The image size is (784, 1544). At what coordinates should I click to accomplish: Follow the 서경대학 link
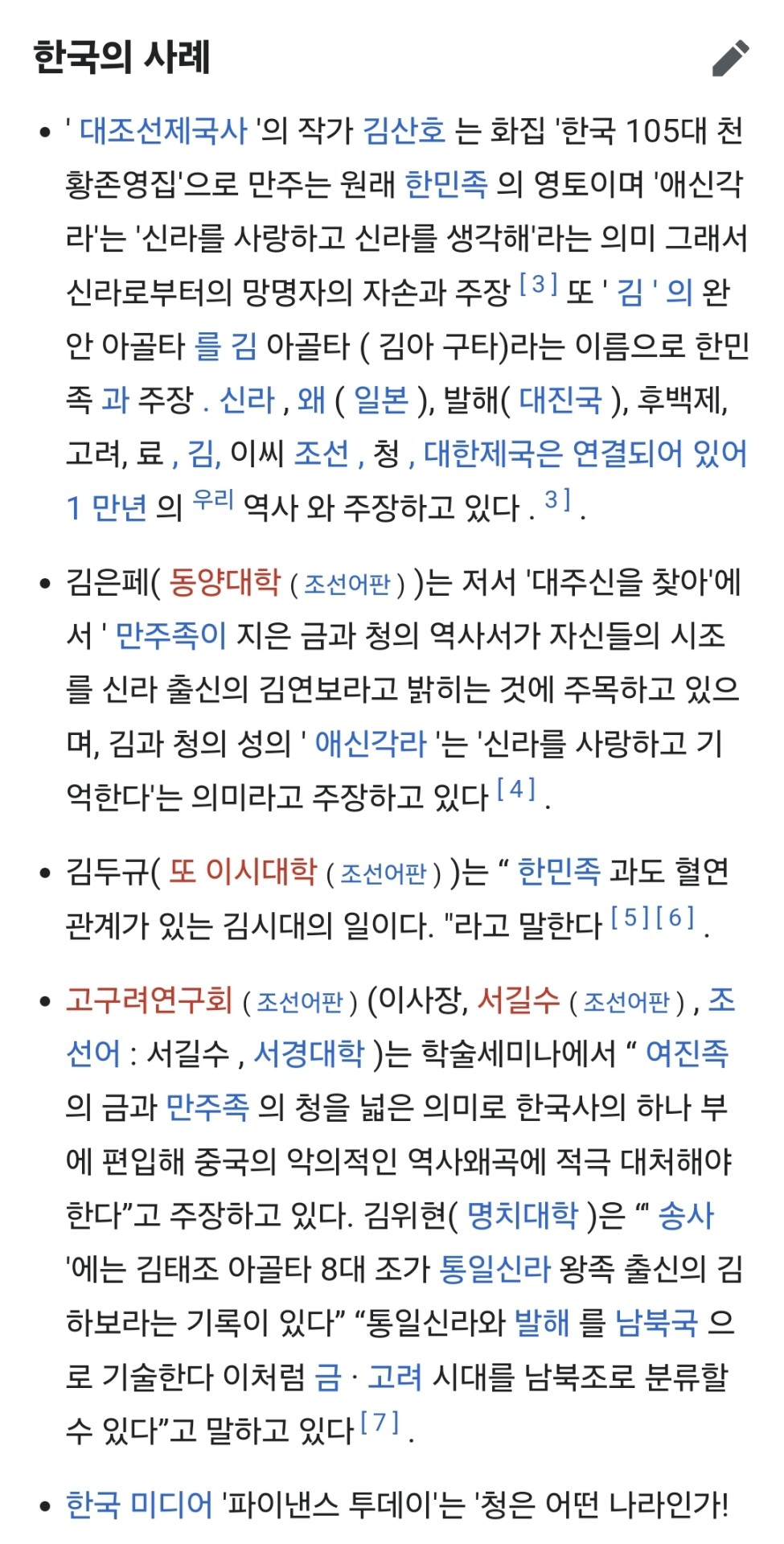point(309,1053)
